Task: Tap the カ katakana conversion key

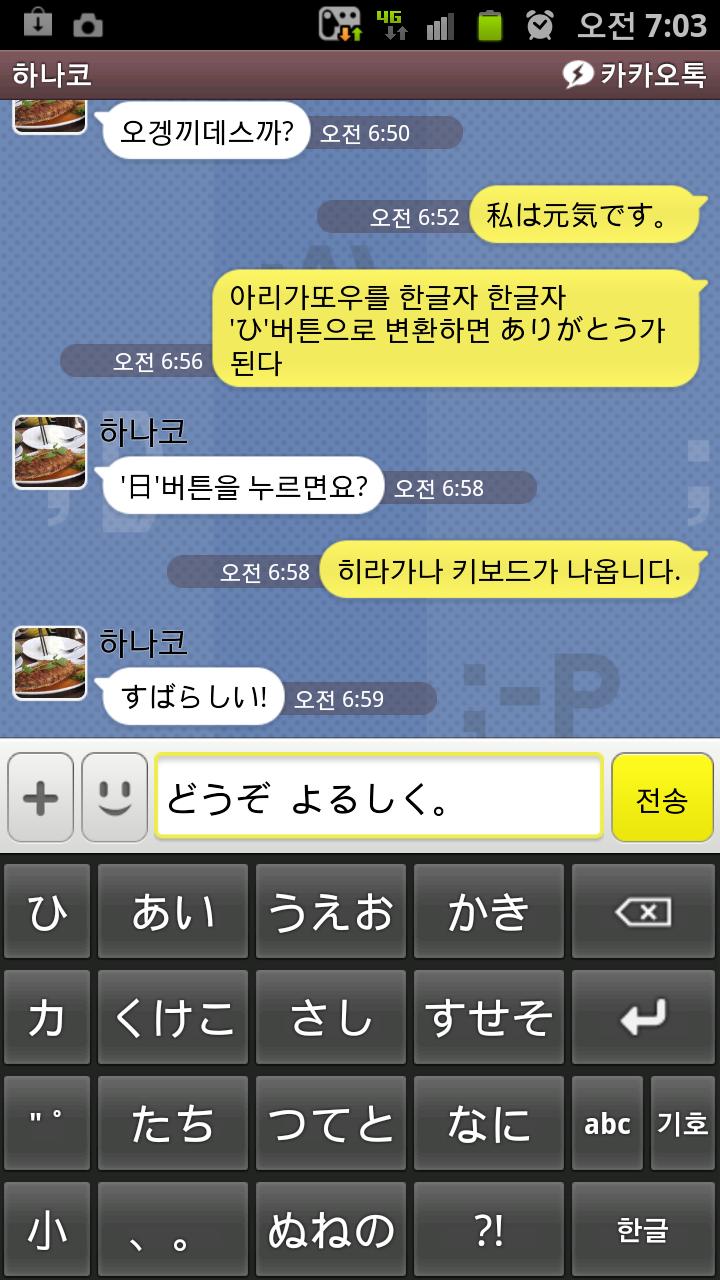Action: tap(47, 1018)
